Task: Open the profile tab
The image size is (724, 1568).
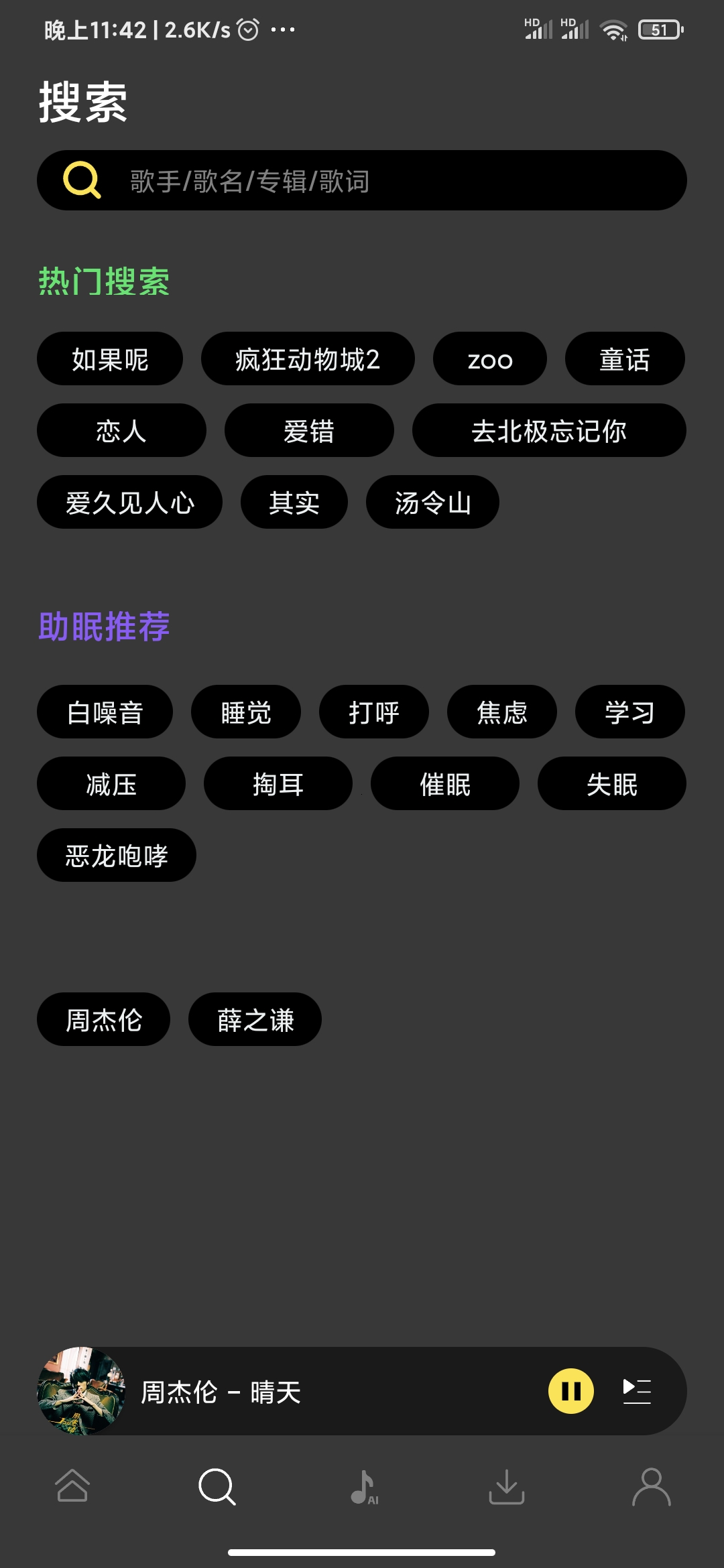Action: (x=651, y=1486)
